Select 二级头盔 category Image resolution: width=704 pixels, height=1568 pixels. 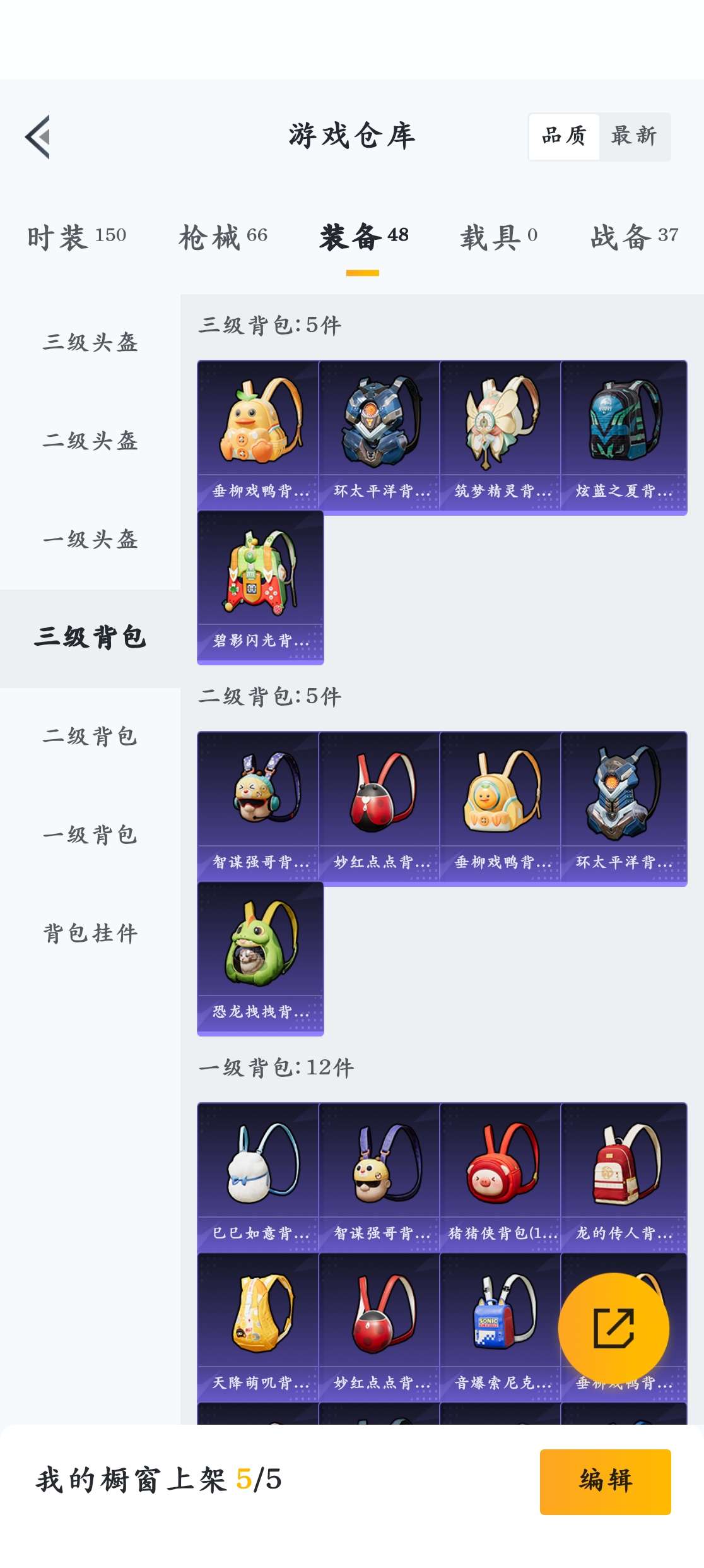coord(90,441)
